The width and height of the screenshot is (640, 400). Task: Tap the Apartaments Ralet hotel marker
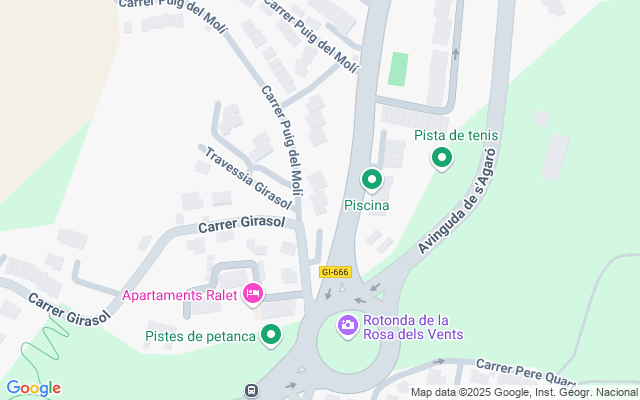253,294
